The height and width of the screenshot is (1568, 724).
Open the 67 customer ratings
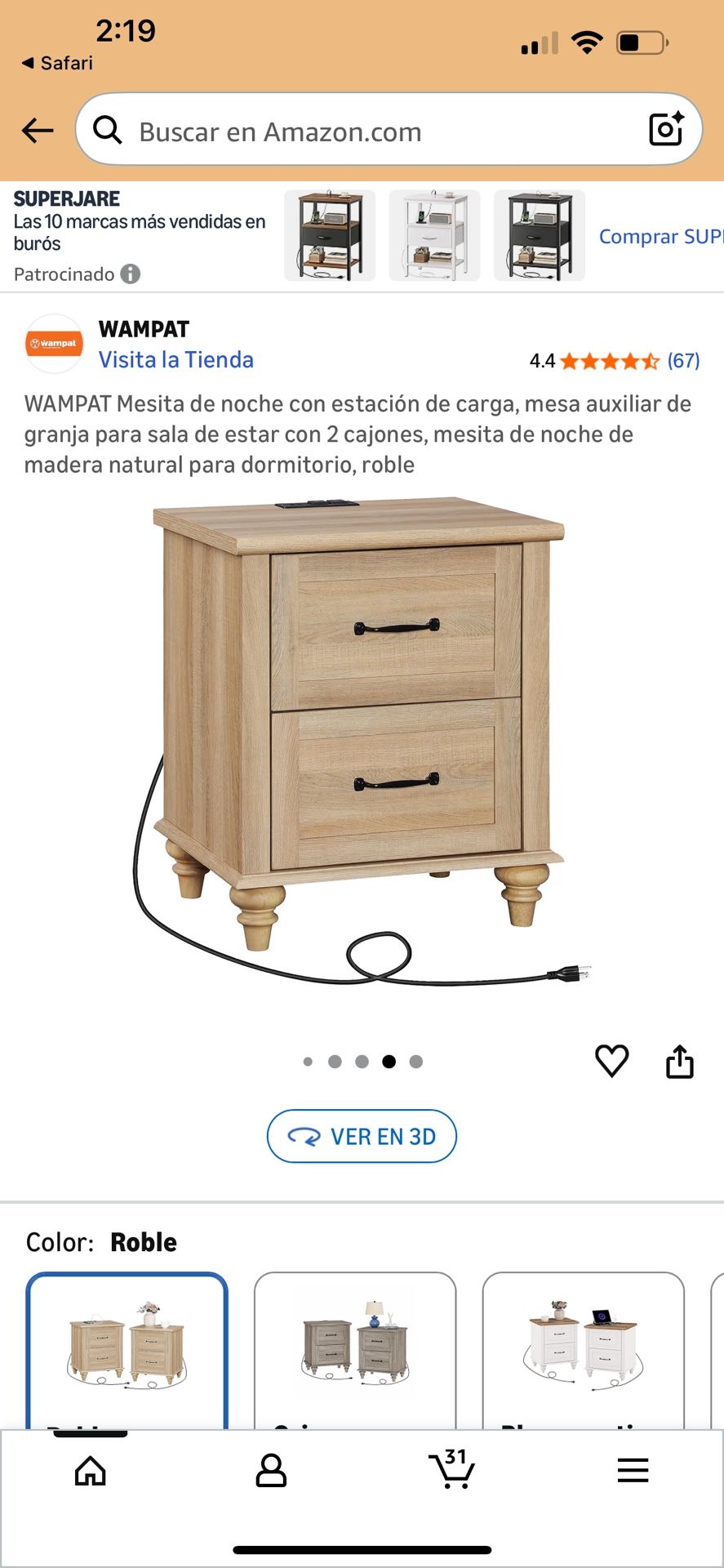point(683,361)
